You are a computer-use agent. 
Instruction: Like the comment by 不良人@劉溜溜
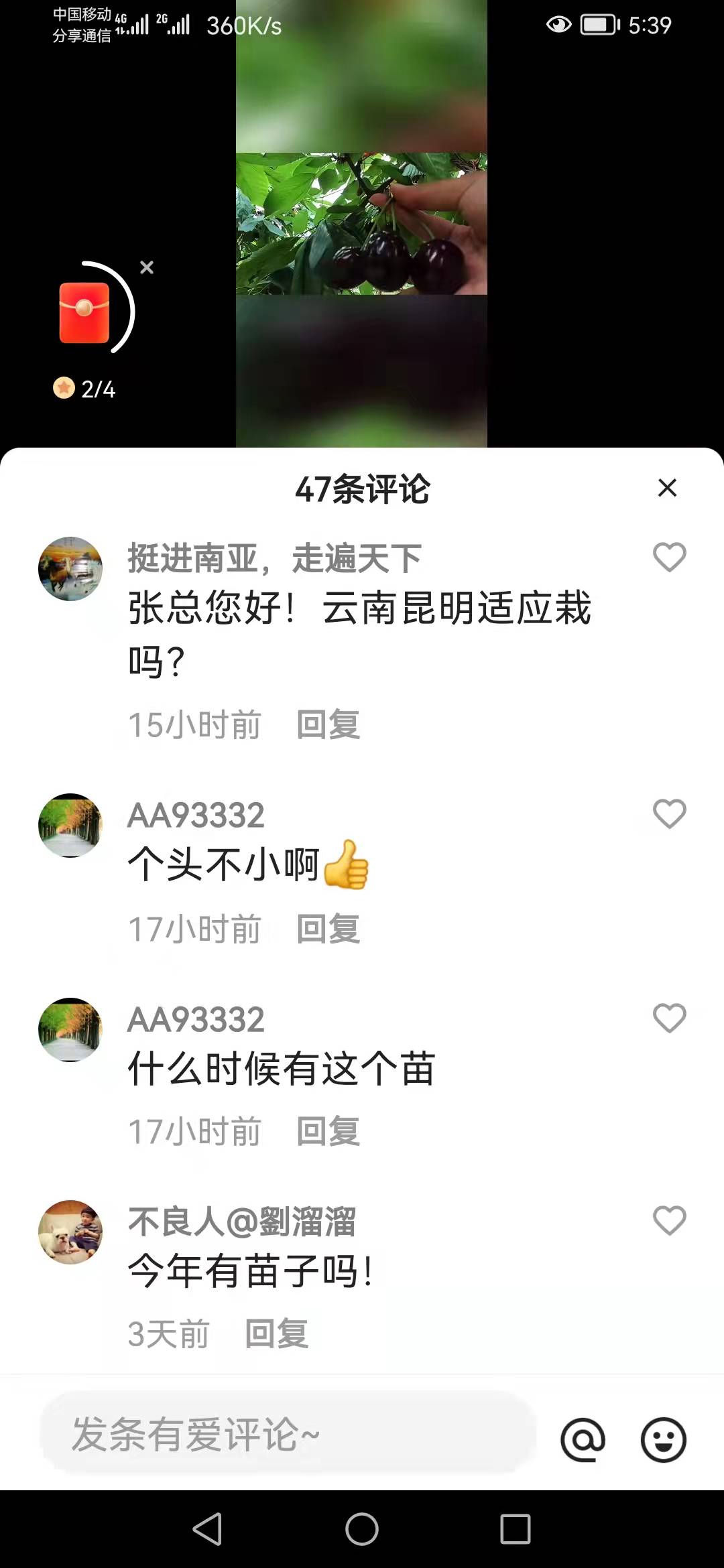pos(669,1221)
